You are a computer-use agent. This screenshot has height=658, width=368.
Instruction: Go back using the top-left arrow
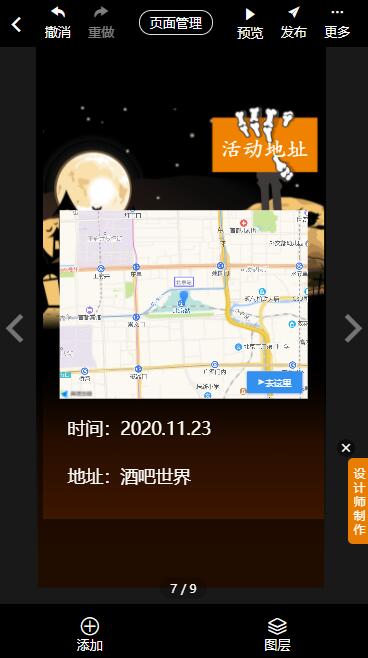click(x=16, y=24)
